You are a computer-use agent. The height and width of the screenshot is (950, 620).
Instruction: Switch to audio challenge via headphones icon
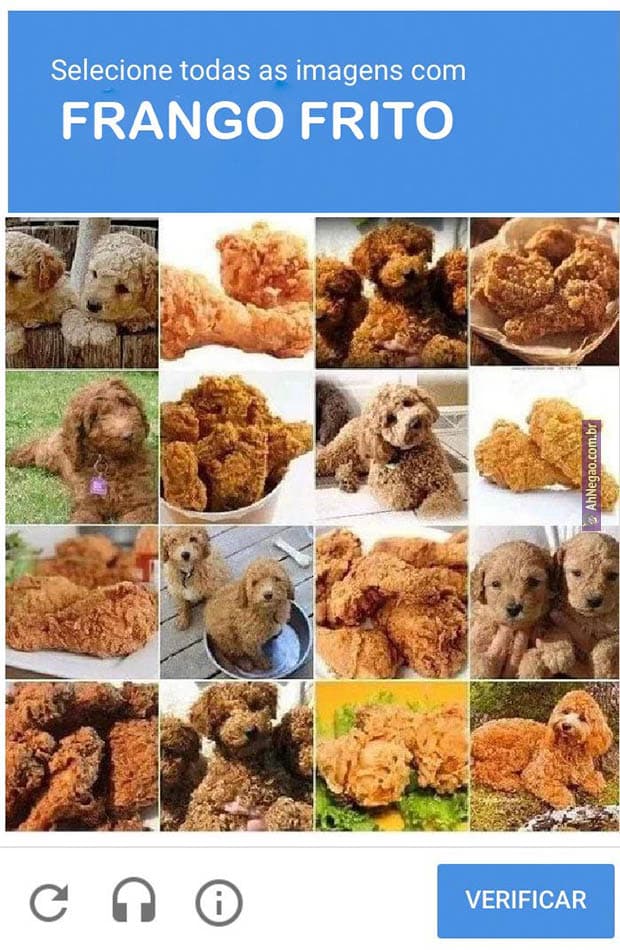click(x=133, y=901)
